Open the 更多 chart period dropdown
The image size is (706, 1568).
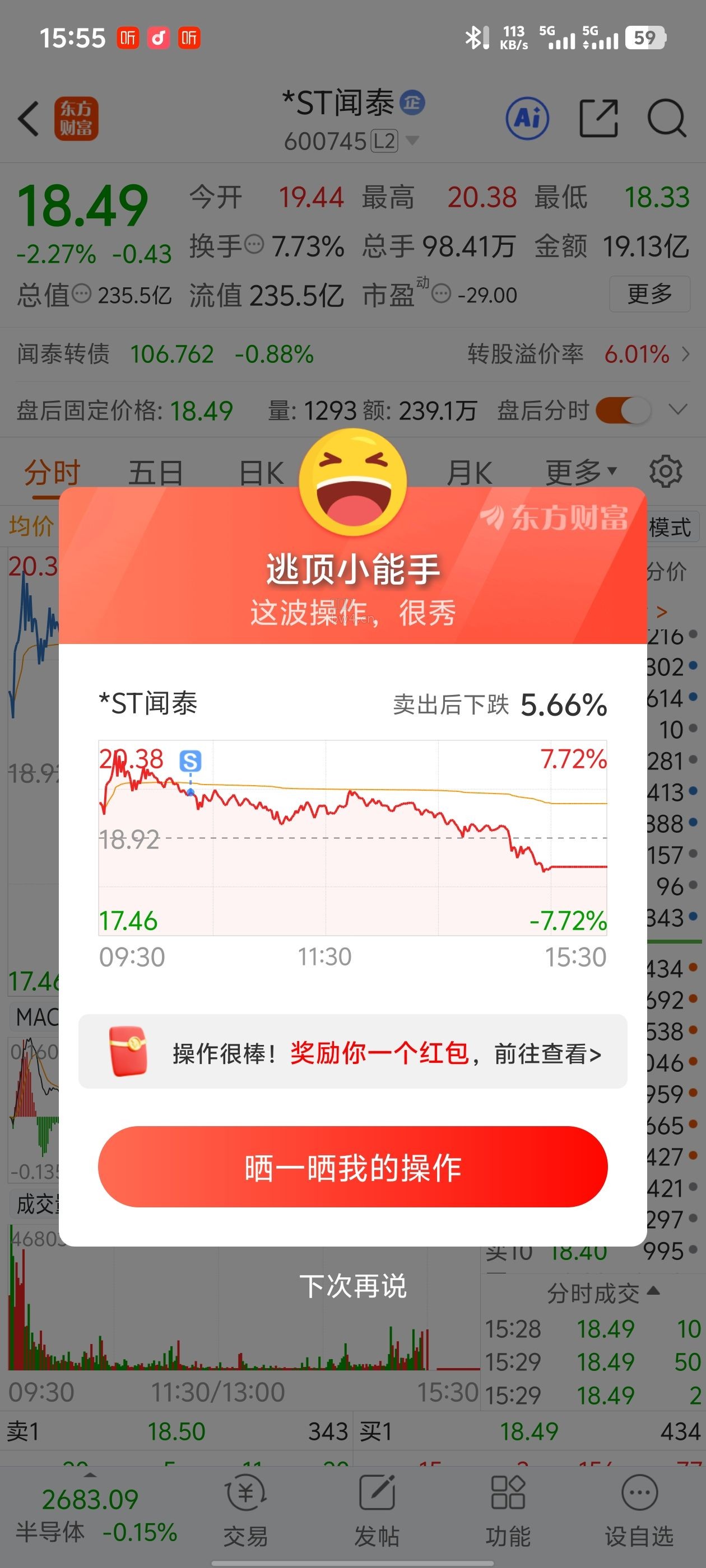click(x=580, y=472)
